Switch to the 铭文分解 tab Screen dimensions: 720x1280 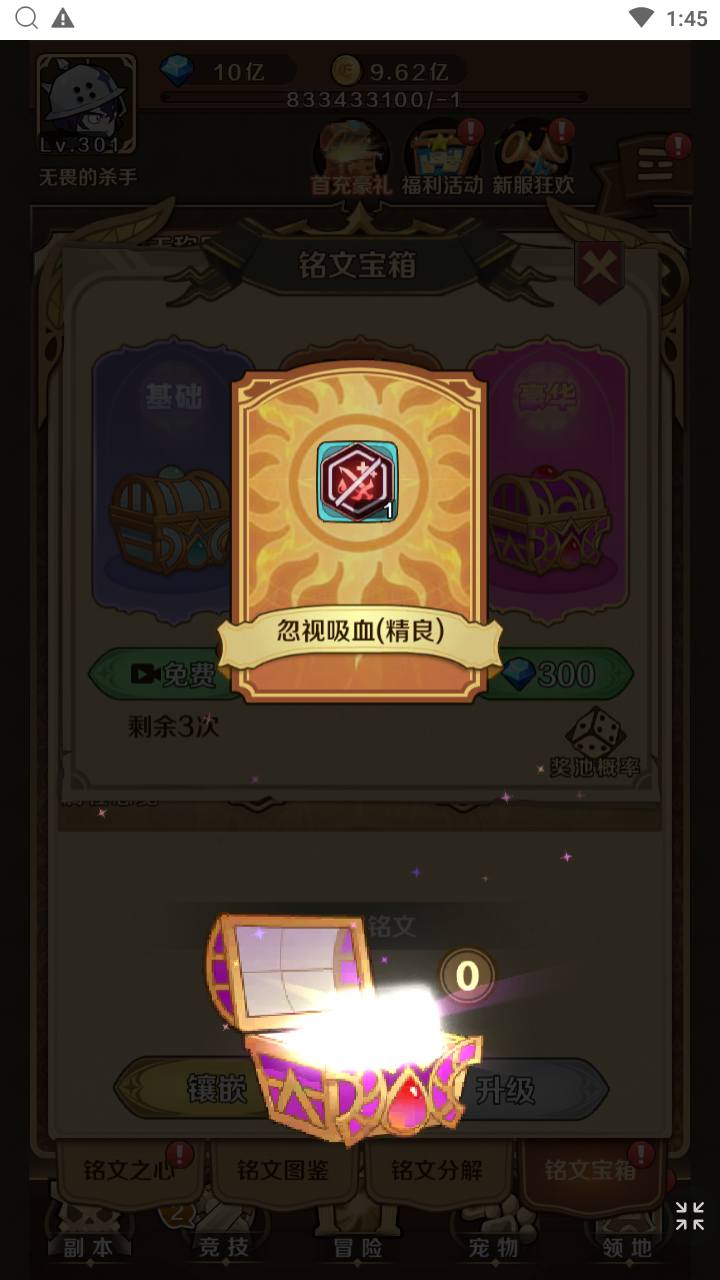pyautogui.click(x=436, y=1170)
